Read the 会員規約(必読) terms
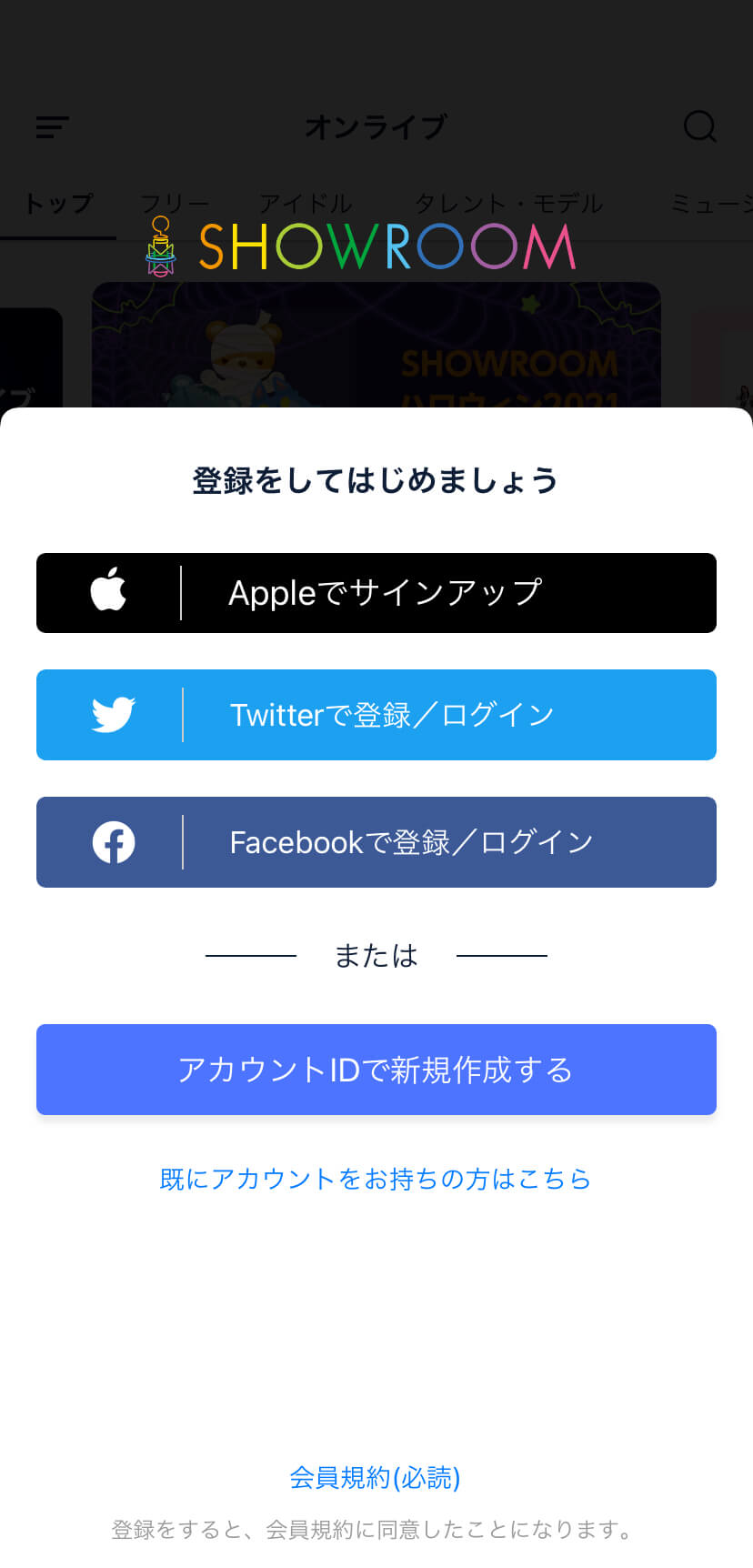 [375, 1477]
